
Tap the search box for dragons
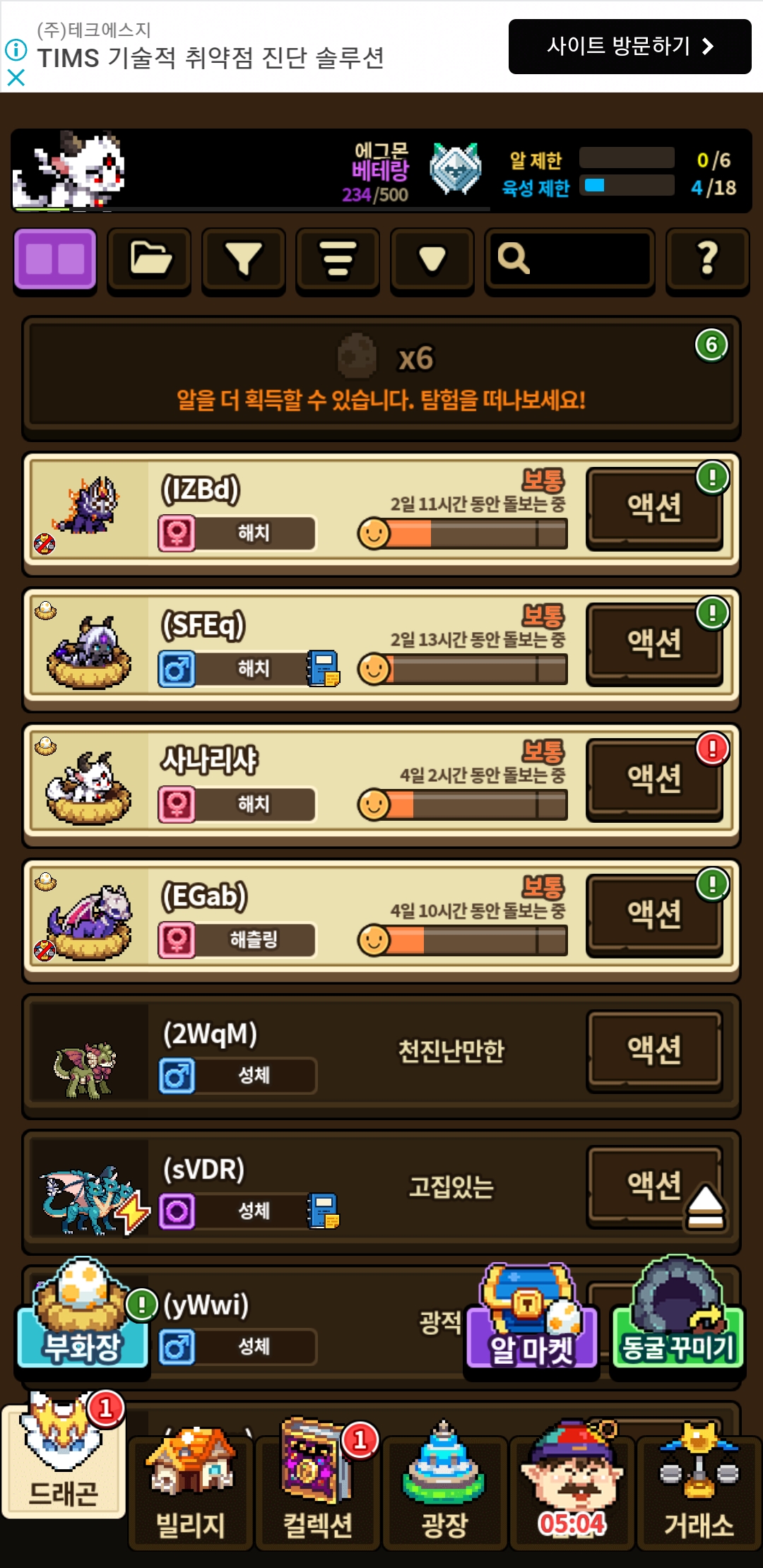point(569,259)
